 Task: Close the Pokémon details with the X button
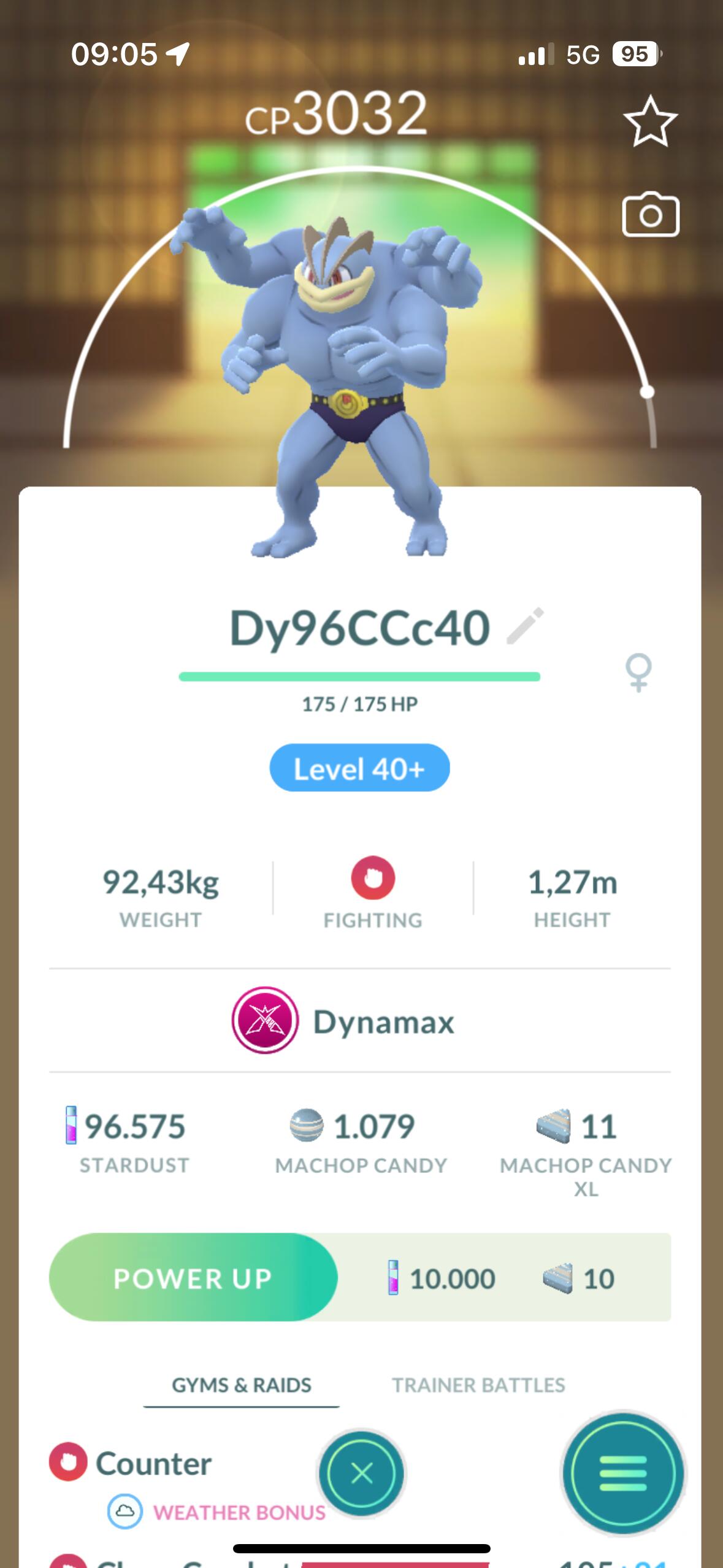tap(361, 1472)
